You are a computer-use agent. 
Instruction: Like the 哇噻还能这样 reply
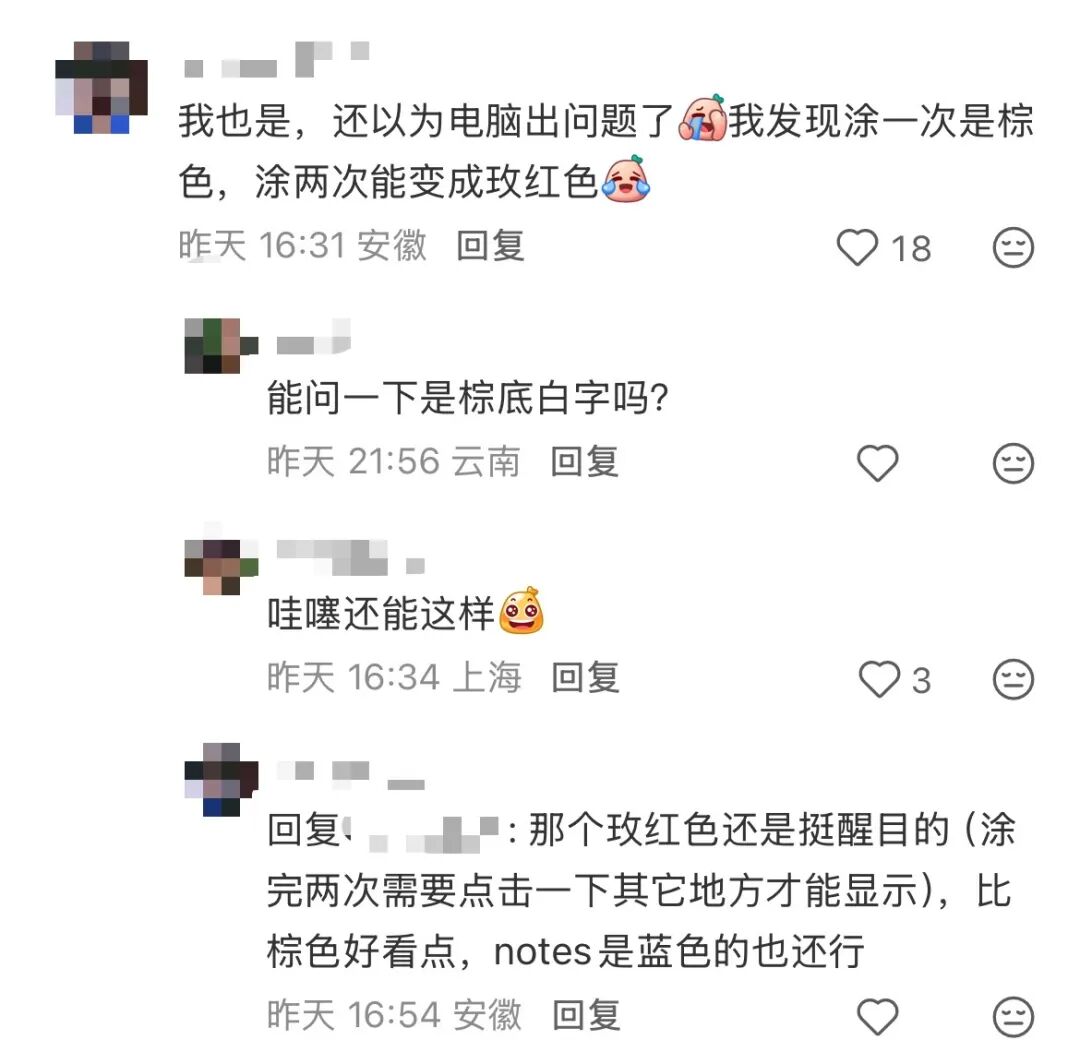pyautogui.click(x=879, y=680)
